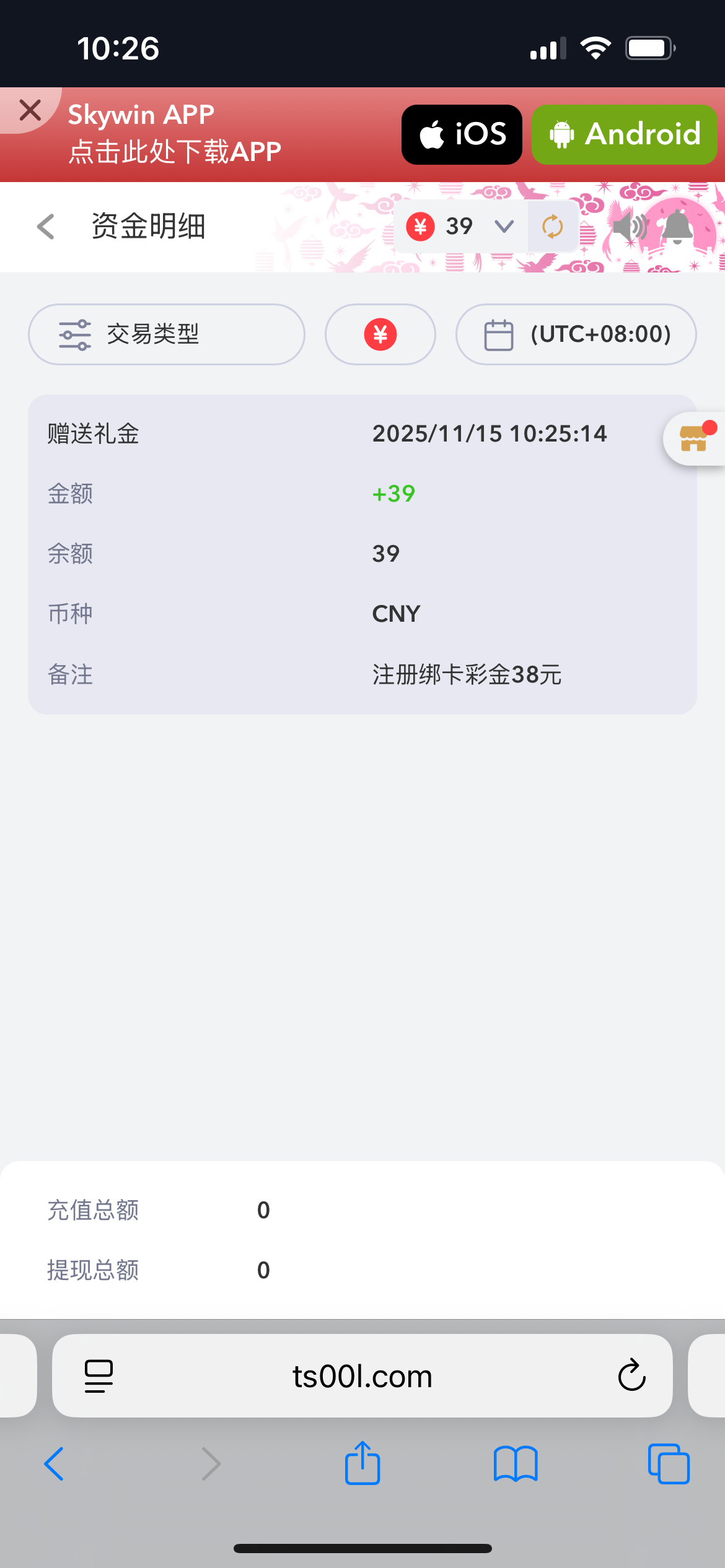Image resolution: width=725 pixels, height=1568 pixels.
Task: Open the calendar date picker icon
Action: [x=499, y=334]
